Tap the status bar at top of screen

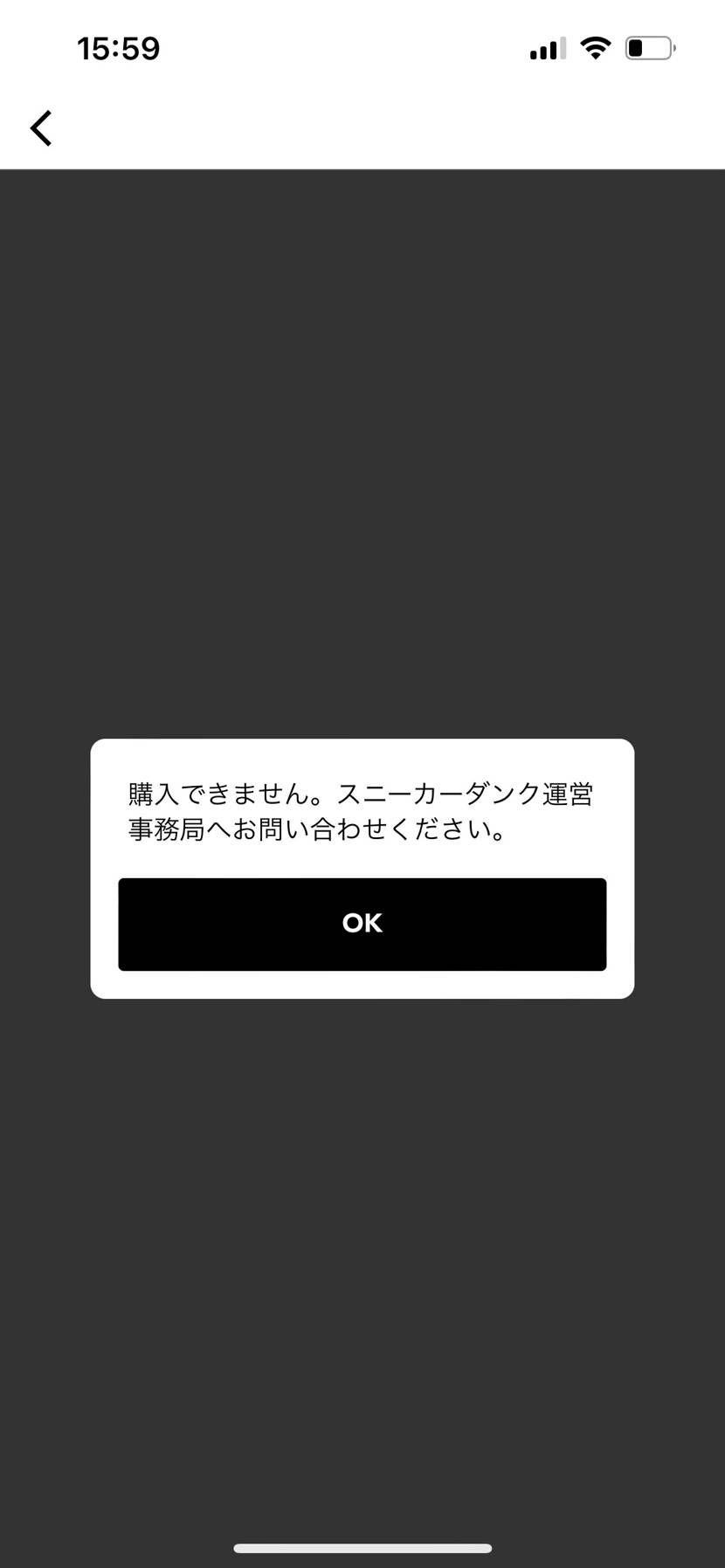click(362, 48)
